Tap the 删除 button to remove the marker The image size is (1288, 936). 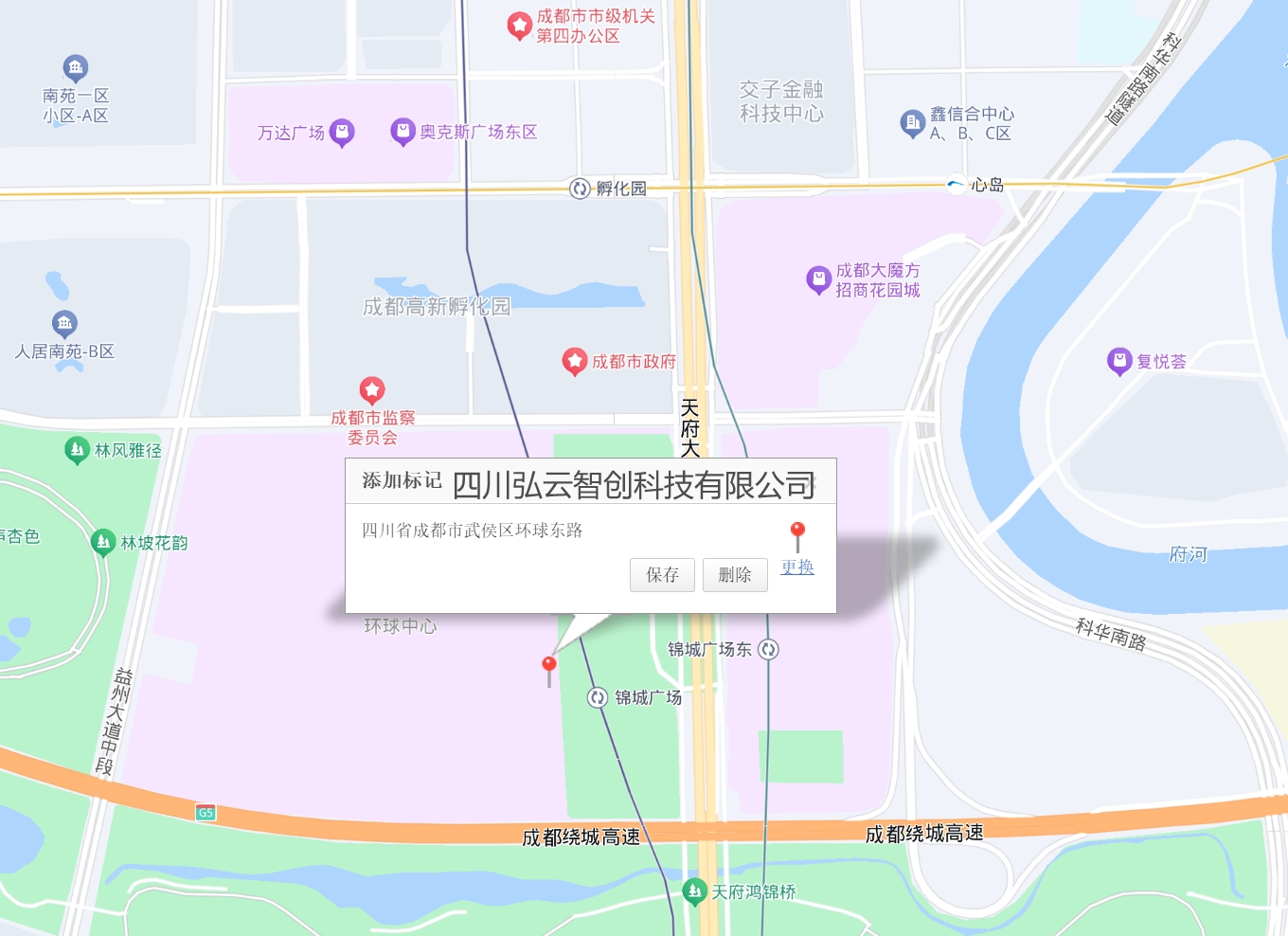[x=735, y=575]
